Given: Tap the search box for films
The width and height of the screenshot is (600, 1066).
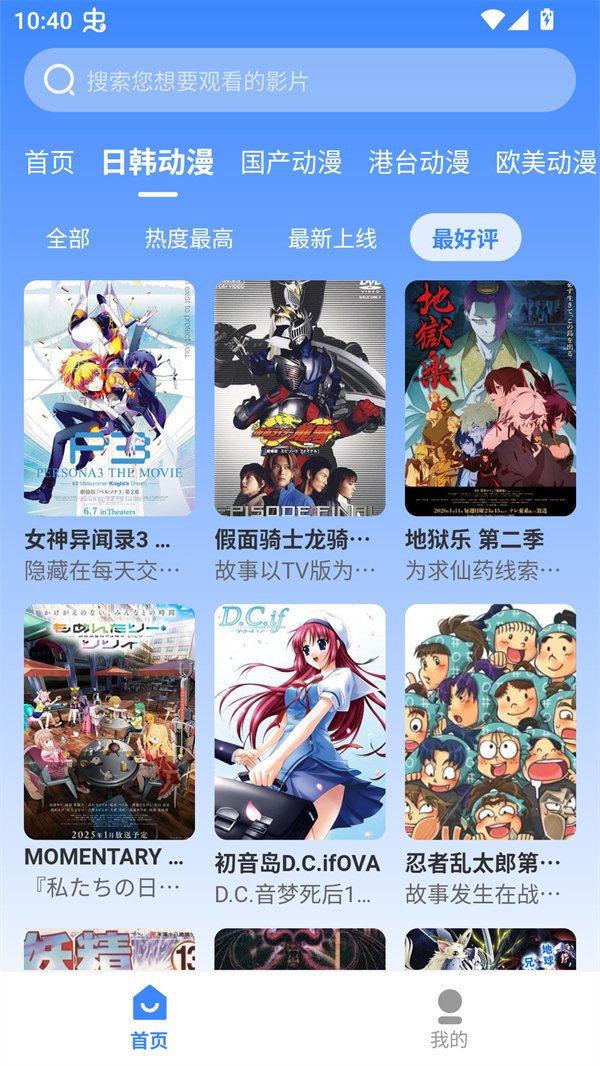Looking at the screenshot, I should click(300, 80).
